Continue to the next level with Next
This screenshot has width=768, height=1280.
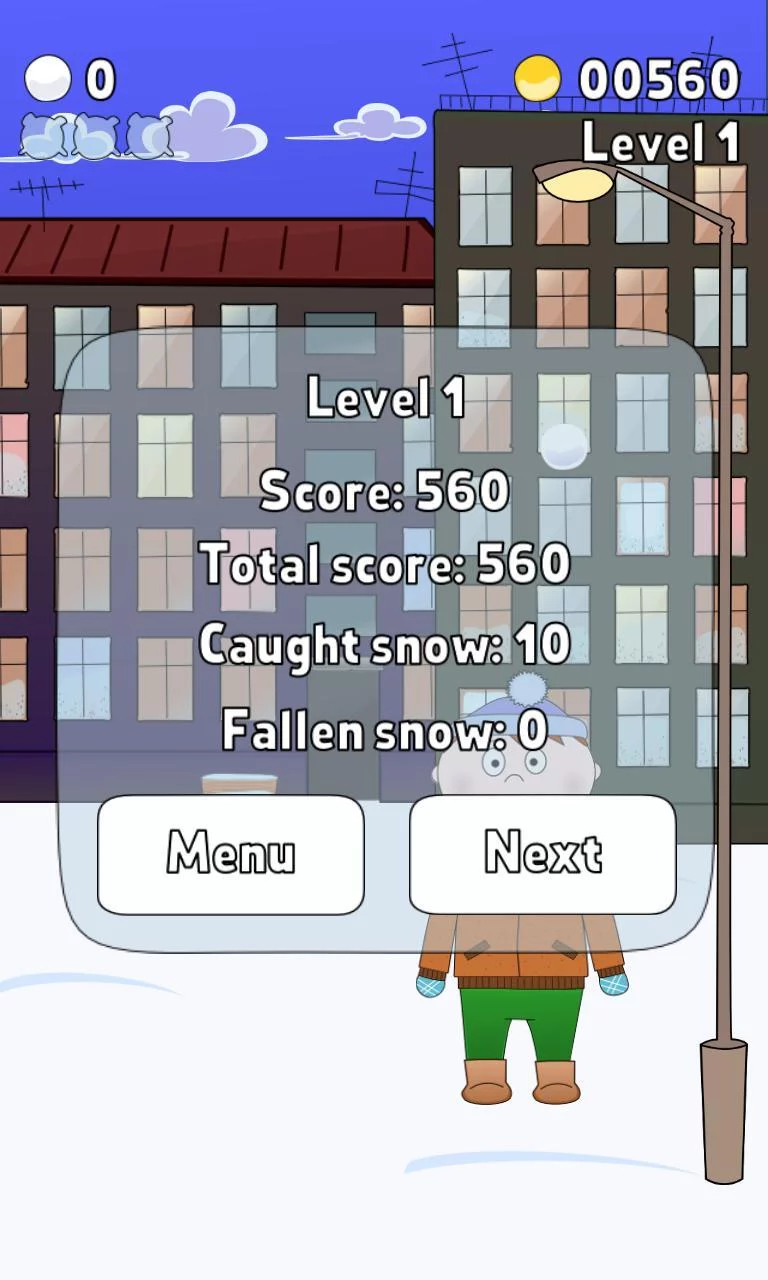pyautogui.click(x=543, y=855)
